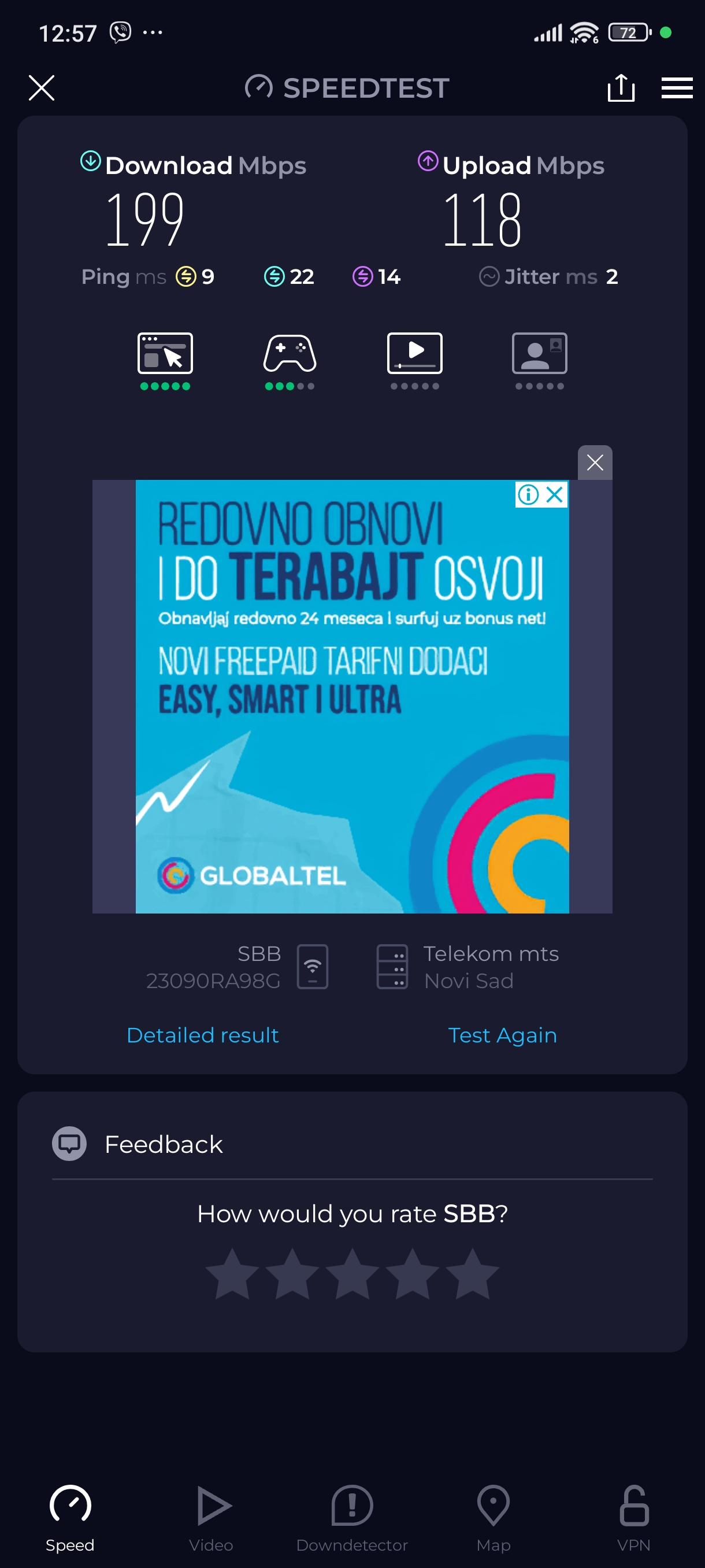Image resolution: width=705 pixels, height=1568 pixels.
Task: Rate SBB five stars
Action: pos(472,1273)
